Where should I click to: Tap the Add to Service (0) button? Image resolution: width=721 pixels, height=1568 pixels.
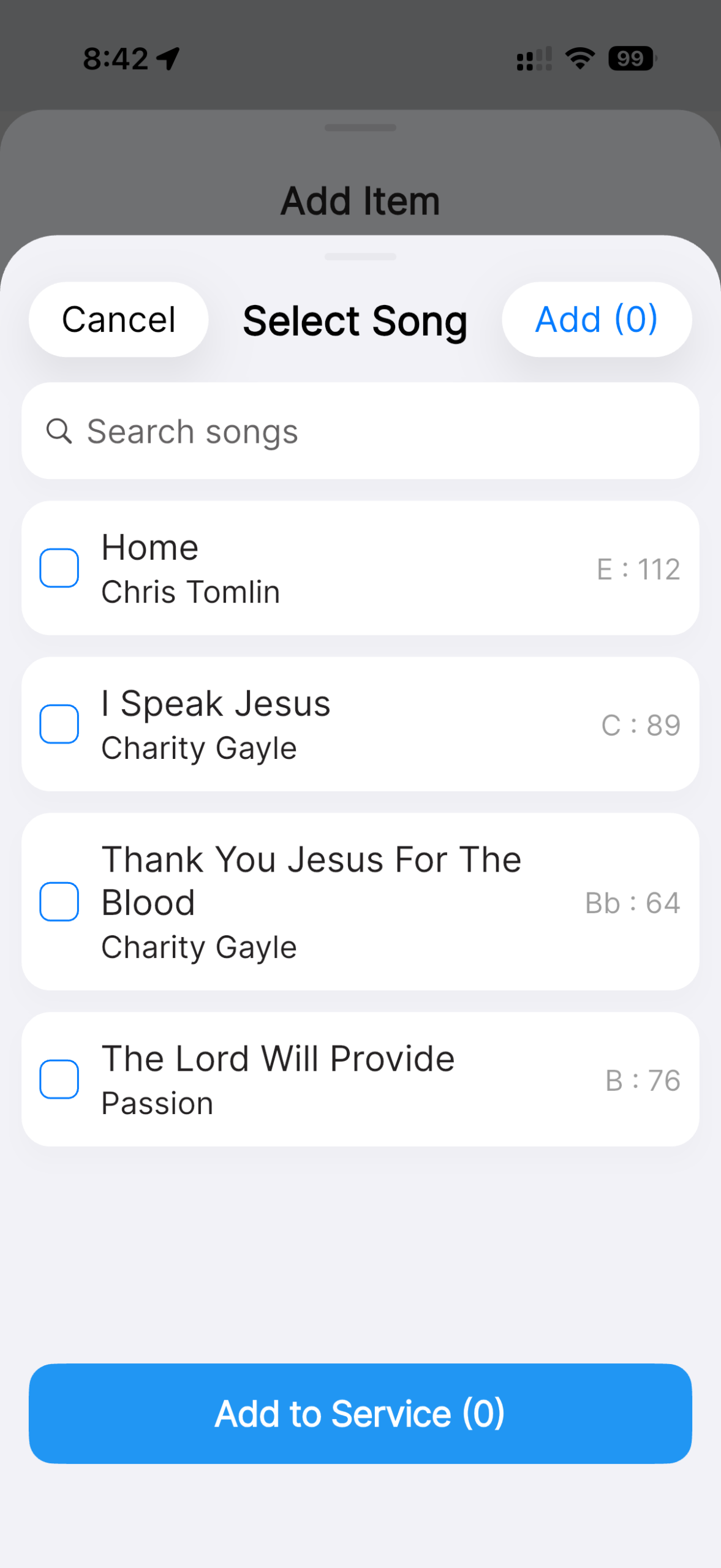[x=360, y=1413]
